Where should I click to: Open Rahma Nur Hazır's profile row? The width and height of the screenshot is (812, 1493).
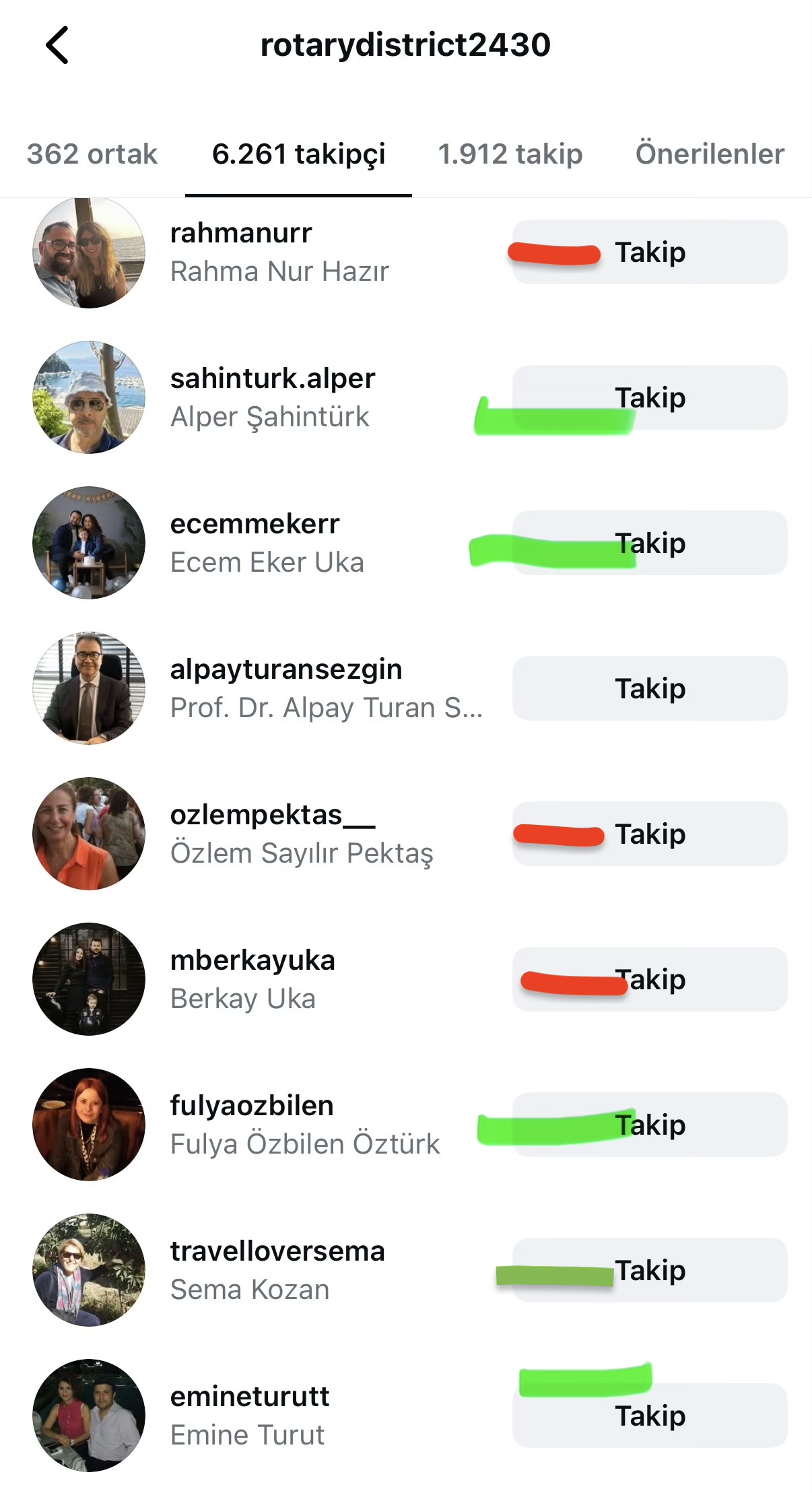coord(279,253)
